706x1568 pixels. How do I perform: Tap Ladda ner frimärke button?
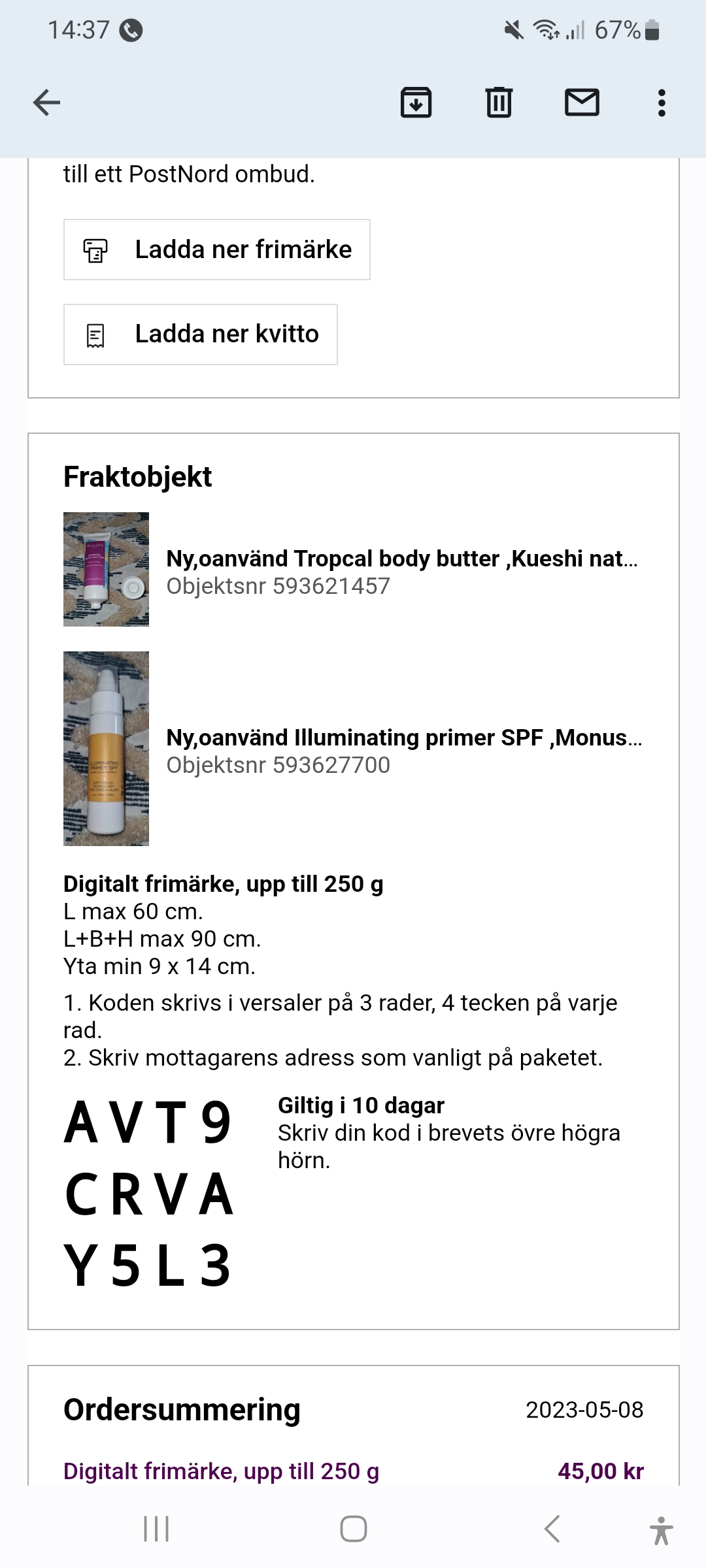pos(217,250)
